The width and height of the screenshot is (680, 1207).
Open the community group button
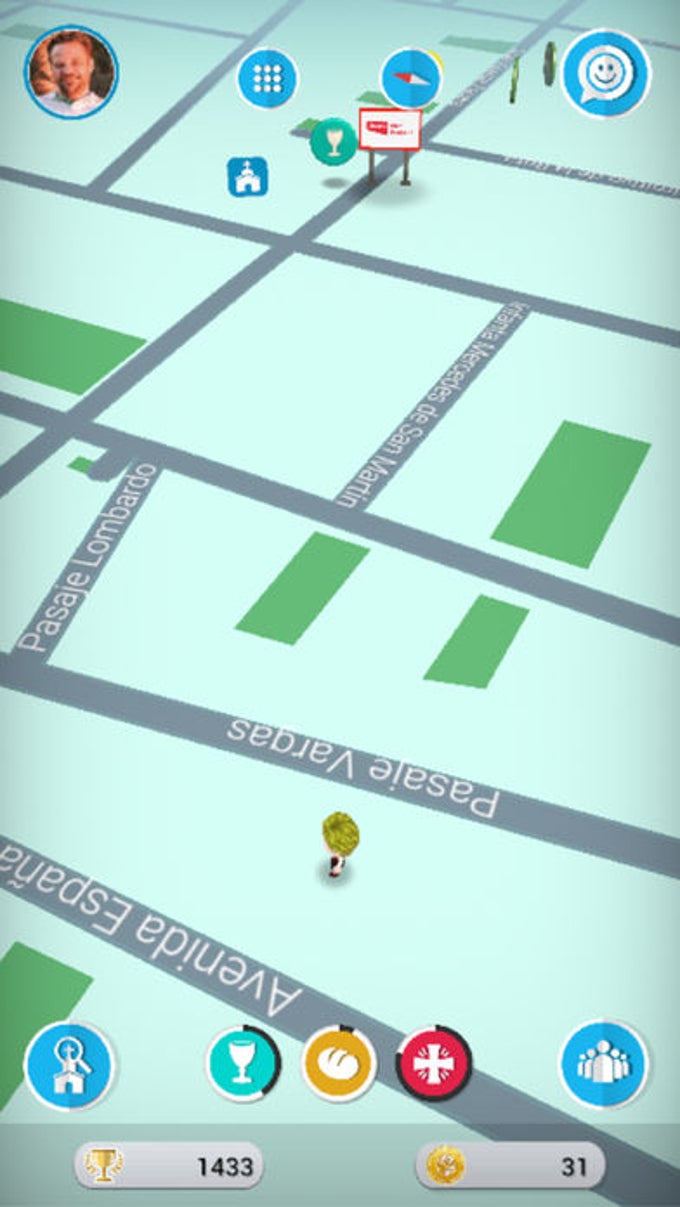tap(603, 1064)
